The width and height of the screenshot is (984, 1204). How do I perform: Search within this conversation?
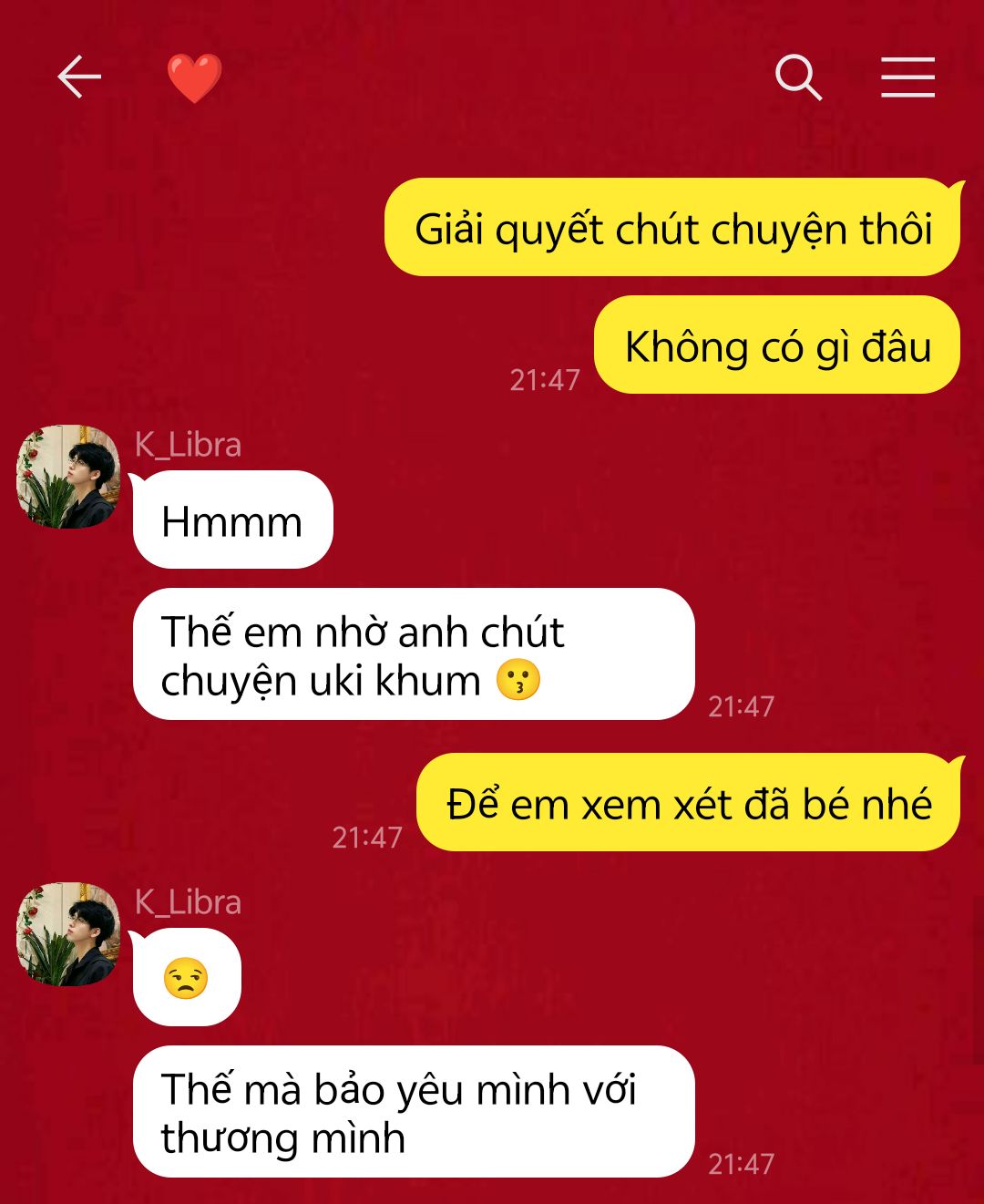coord(798,77)
